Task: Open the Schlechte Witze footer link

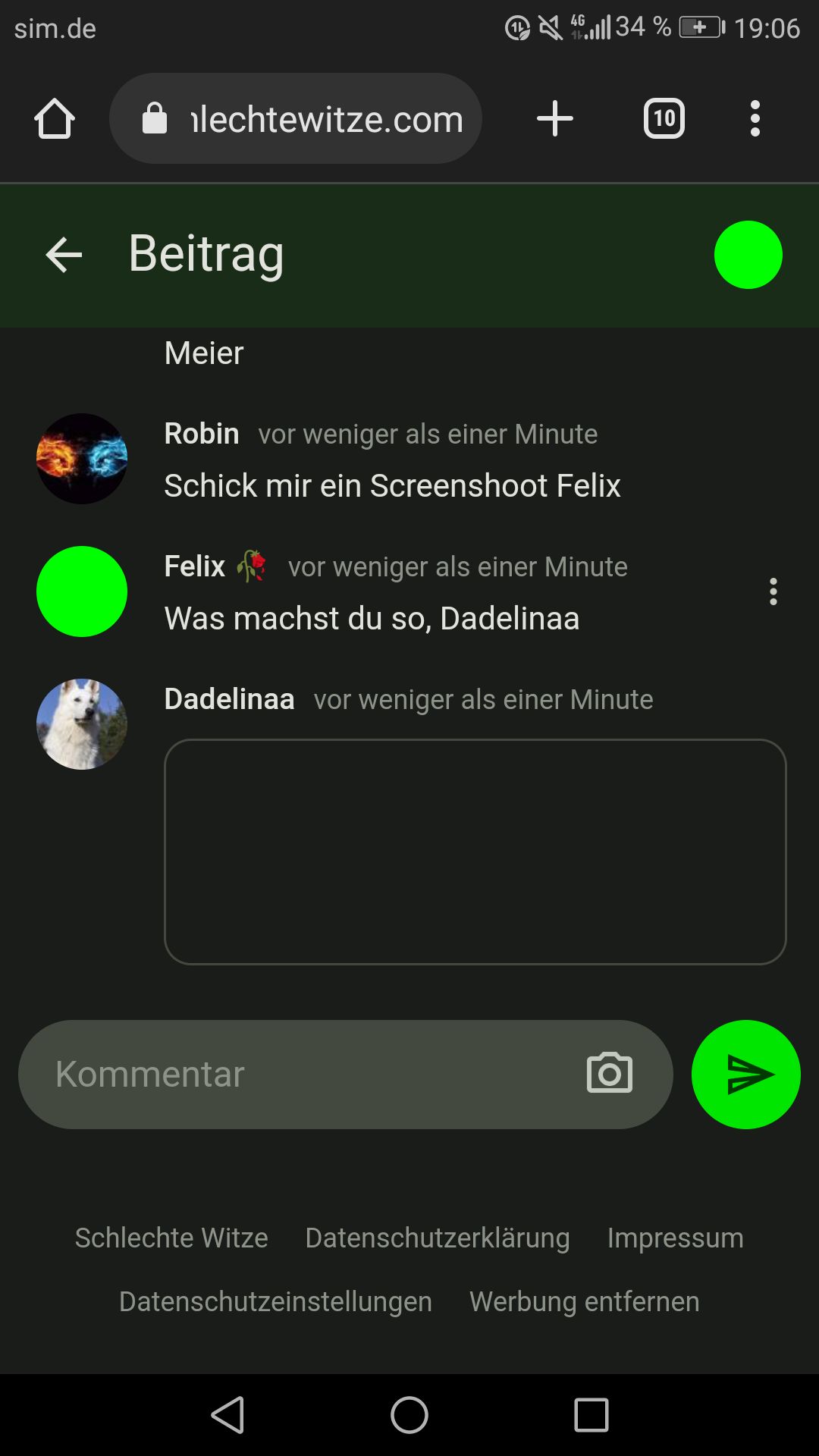Action: (x=171, y=1238)
